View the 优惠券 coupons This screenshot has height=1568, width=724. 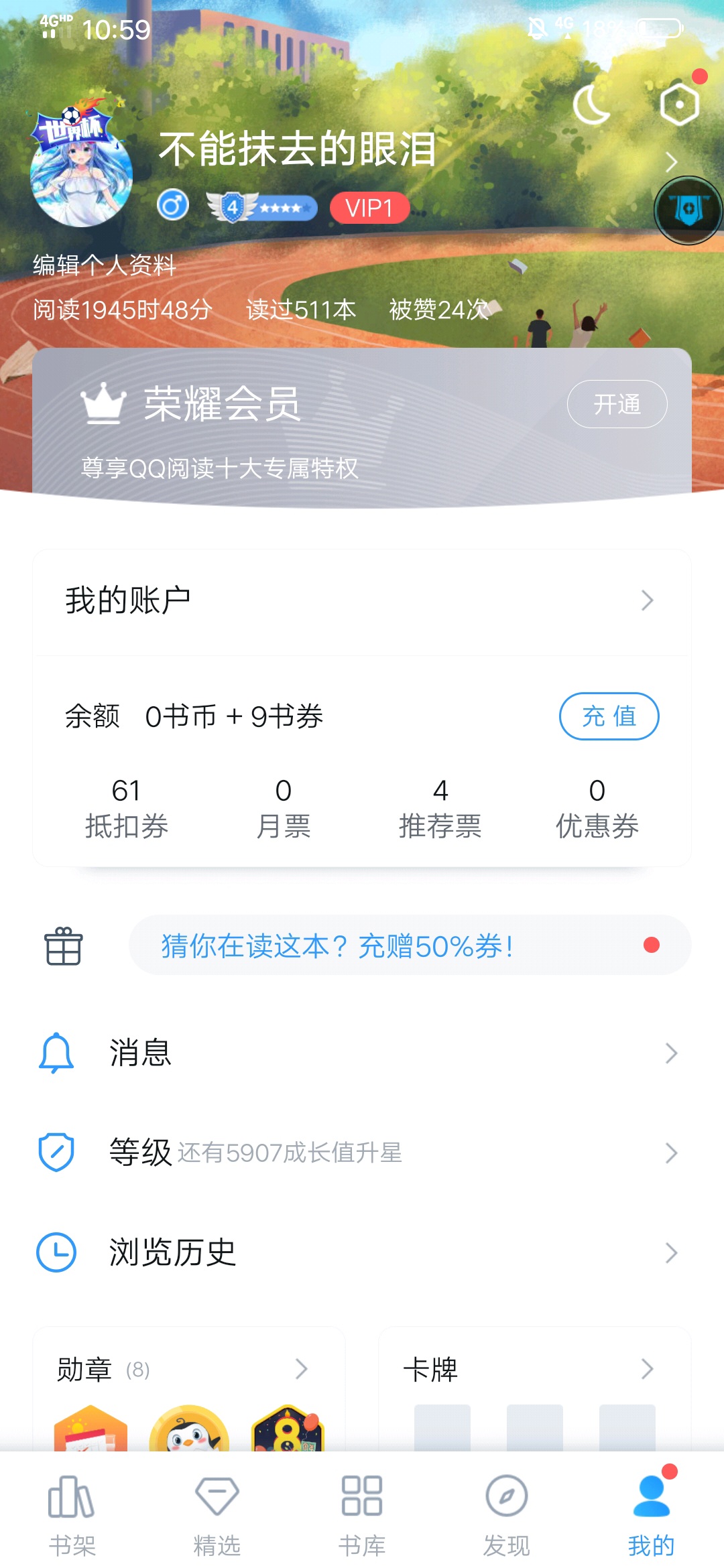597,808
